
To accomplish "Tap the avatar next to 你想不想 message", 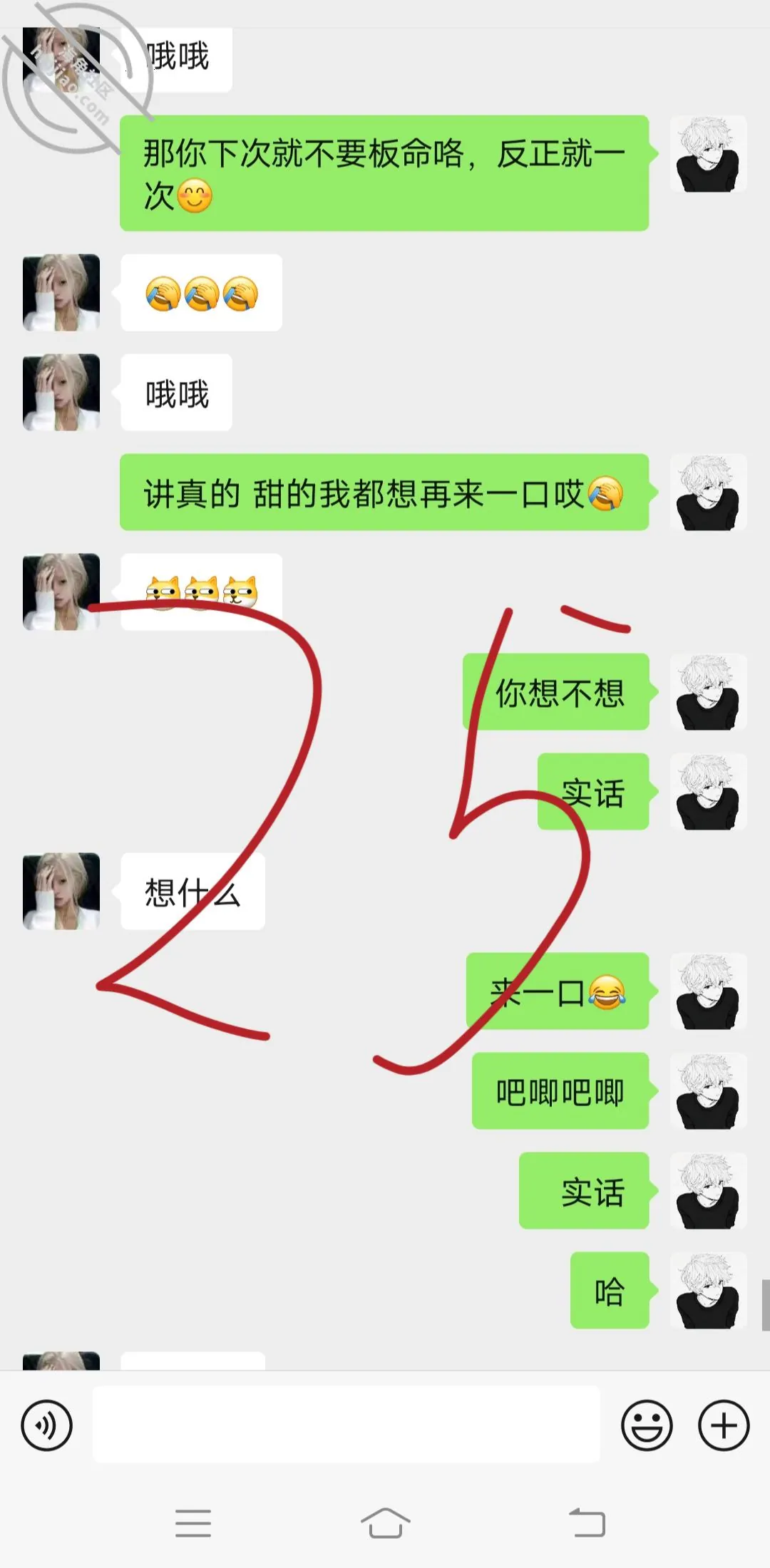I will click(709, 691).
